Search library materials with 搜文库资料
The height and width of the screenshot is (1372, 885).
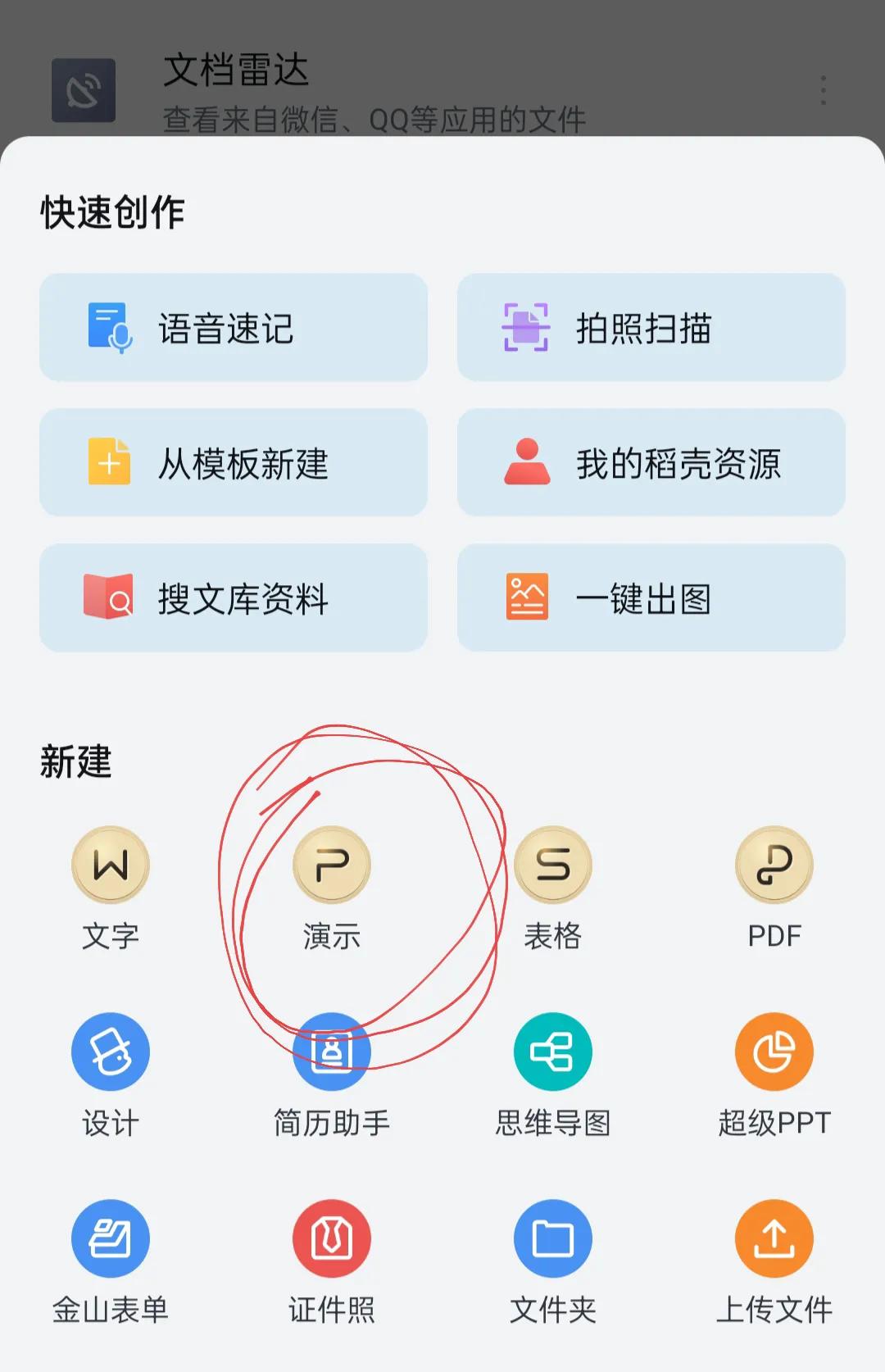tap(233, 598)
